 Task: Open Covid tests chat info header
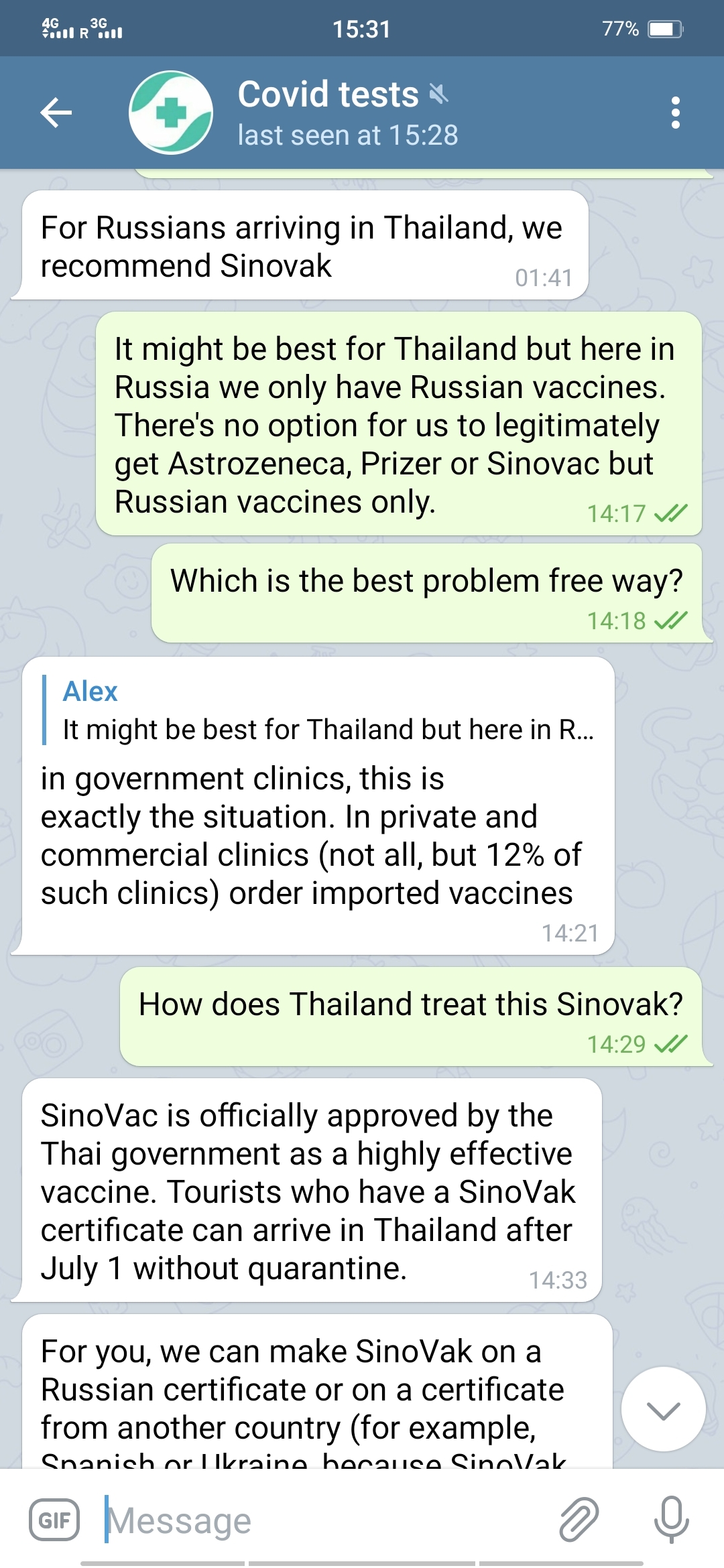coord(349,113)
